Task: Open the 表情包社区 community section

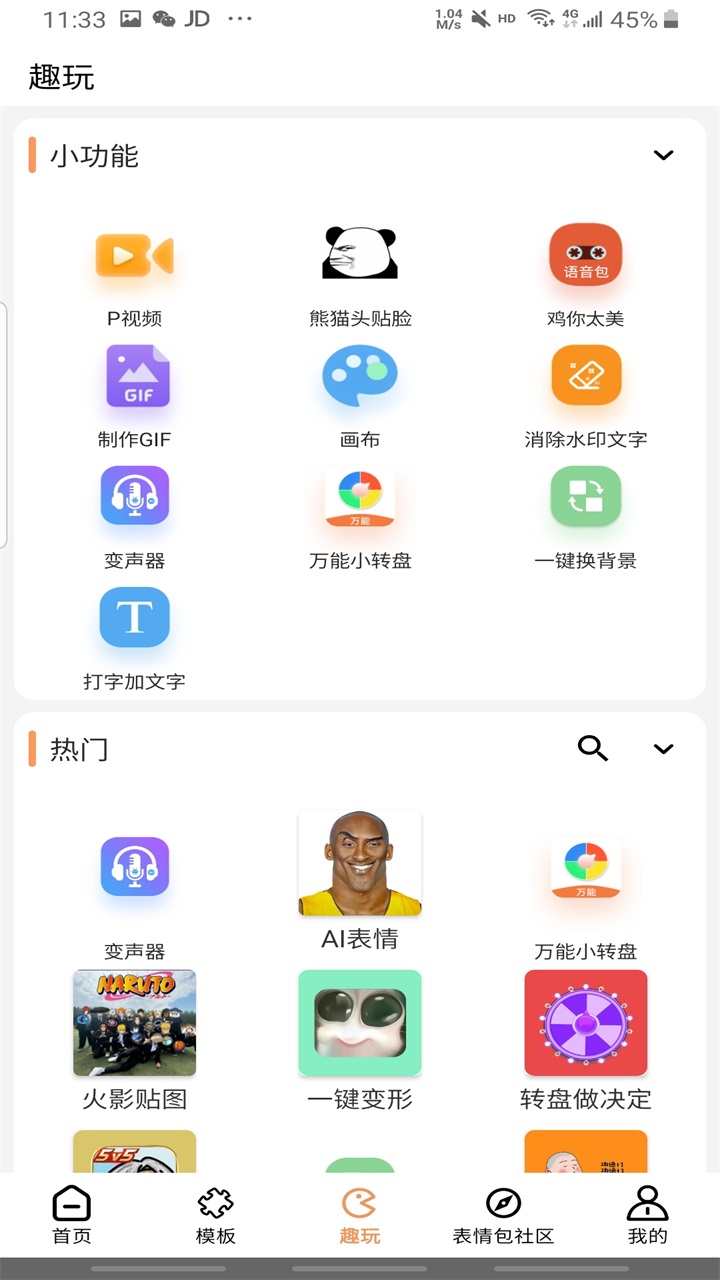Action: coord(504,1213)
